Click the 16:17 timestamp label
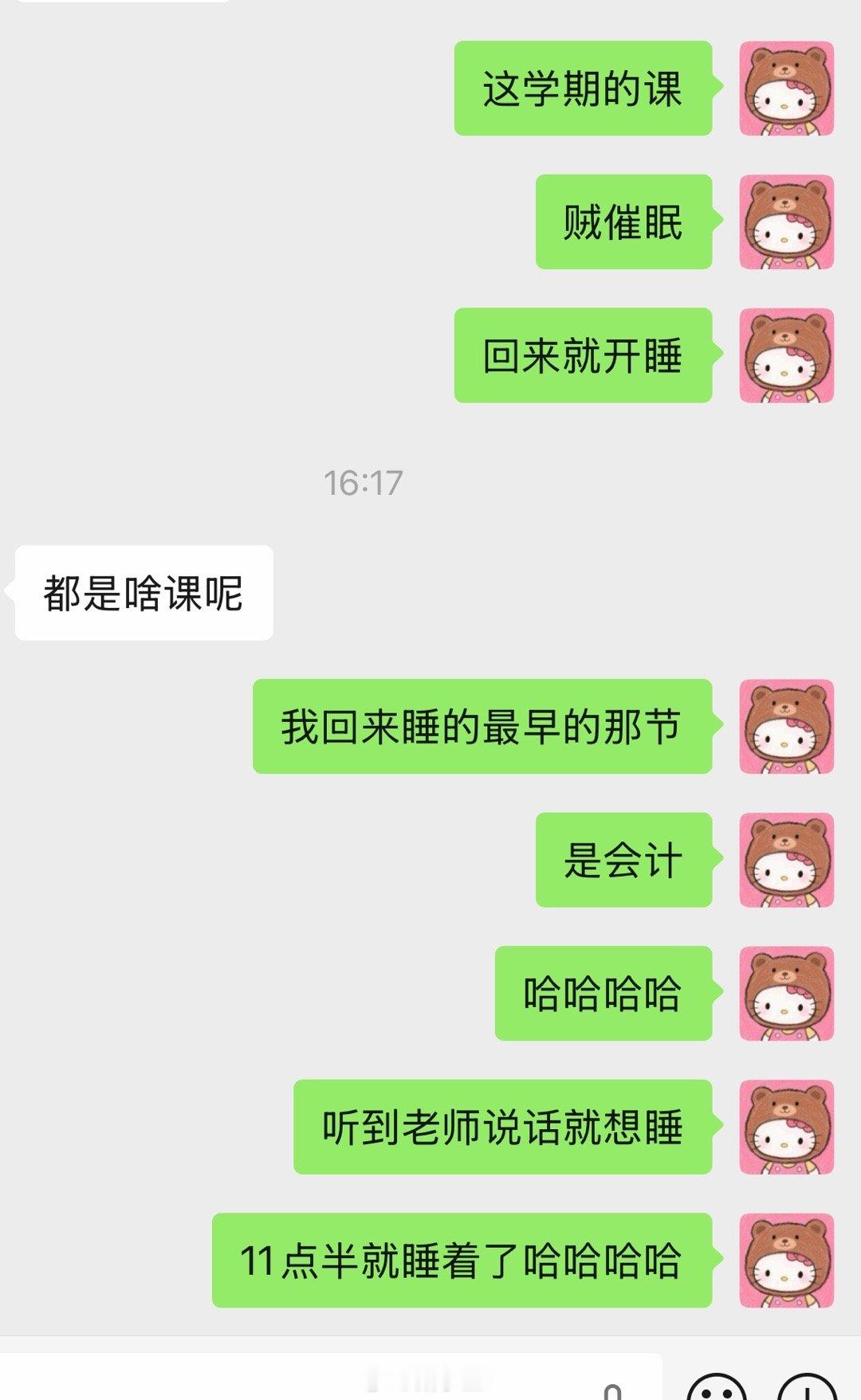 pos(363,482)
